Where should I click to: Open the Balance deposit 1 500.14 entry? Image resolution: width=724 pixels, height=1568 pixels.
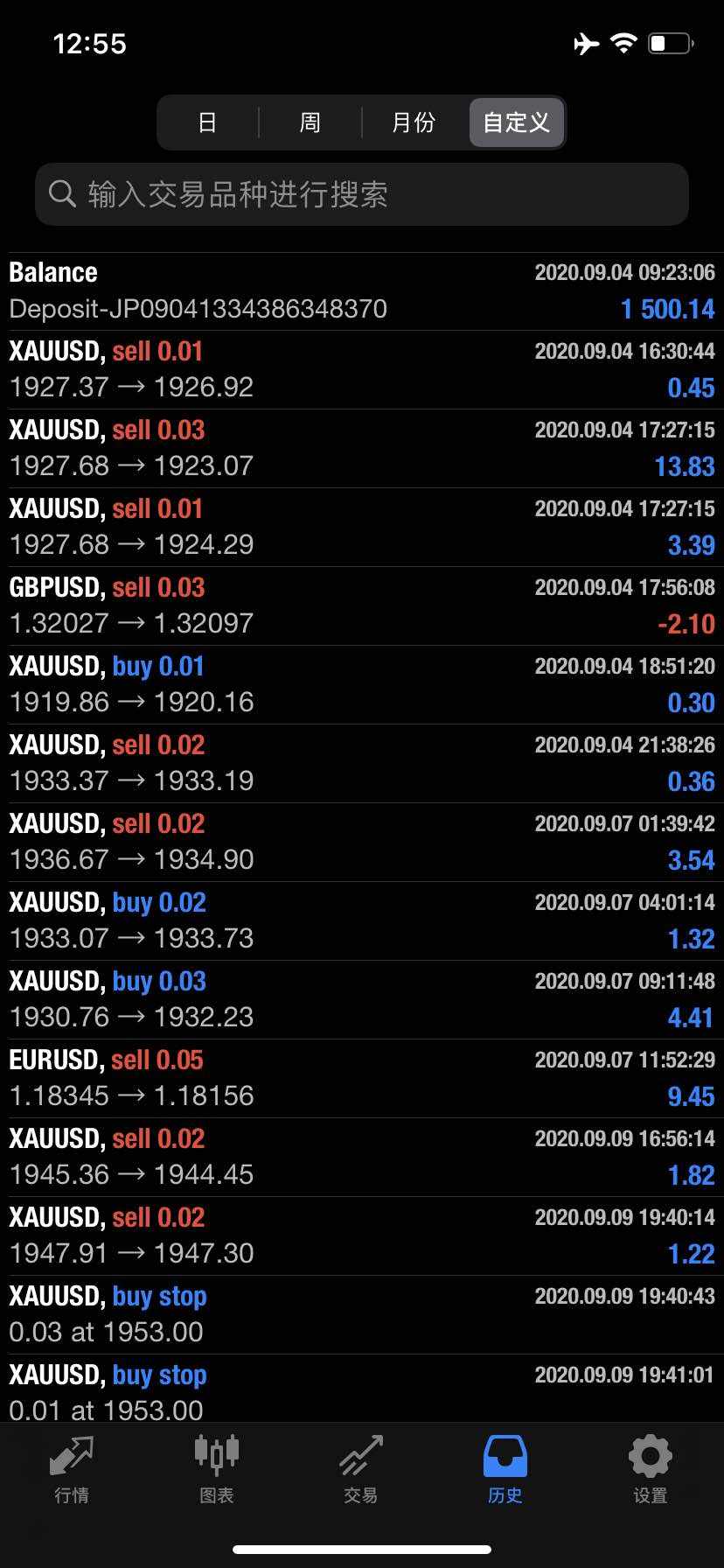coord(362,291)
